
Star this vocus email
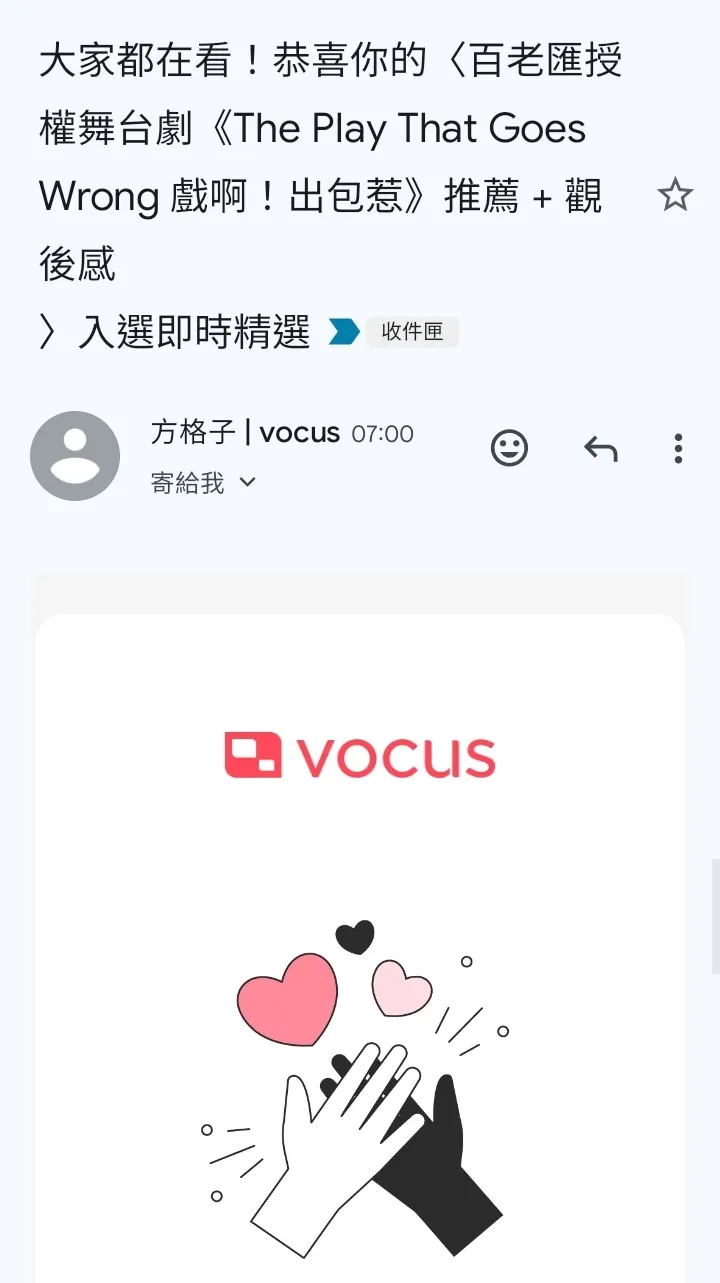[x=675, y=195]
